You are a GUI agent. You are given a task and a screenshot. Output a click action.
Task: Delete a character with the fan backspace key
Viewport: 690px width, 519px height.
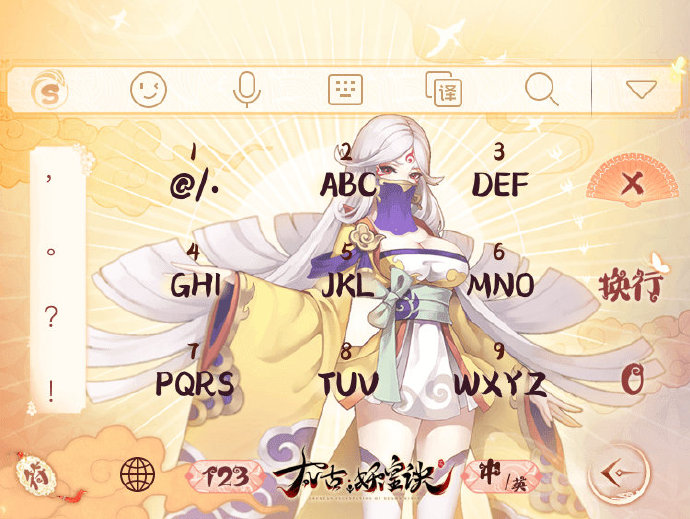coord(631,184)
